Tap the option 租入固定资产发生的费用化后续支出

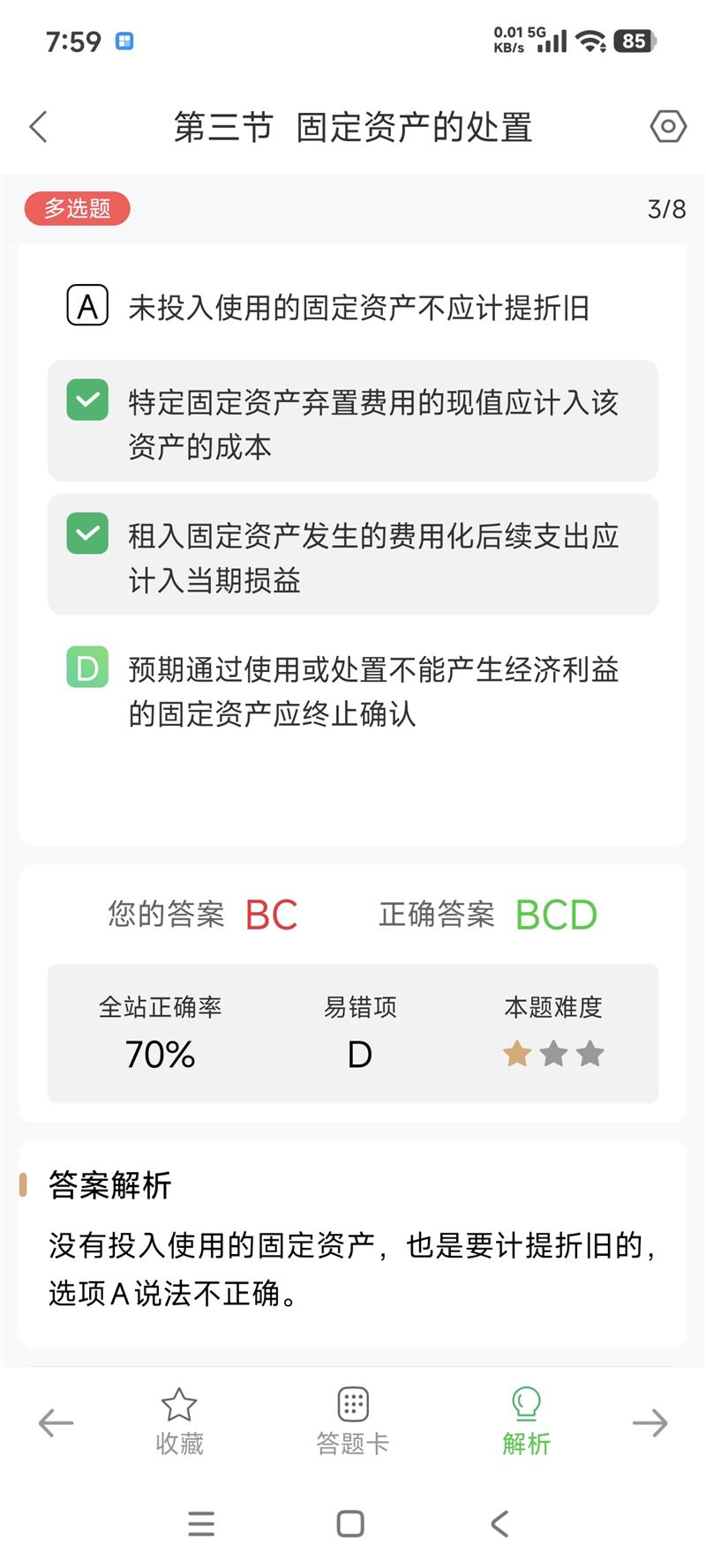353,555
